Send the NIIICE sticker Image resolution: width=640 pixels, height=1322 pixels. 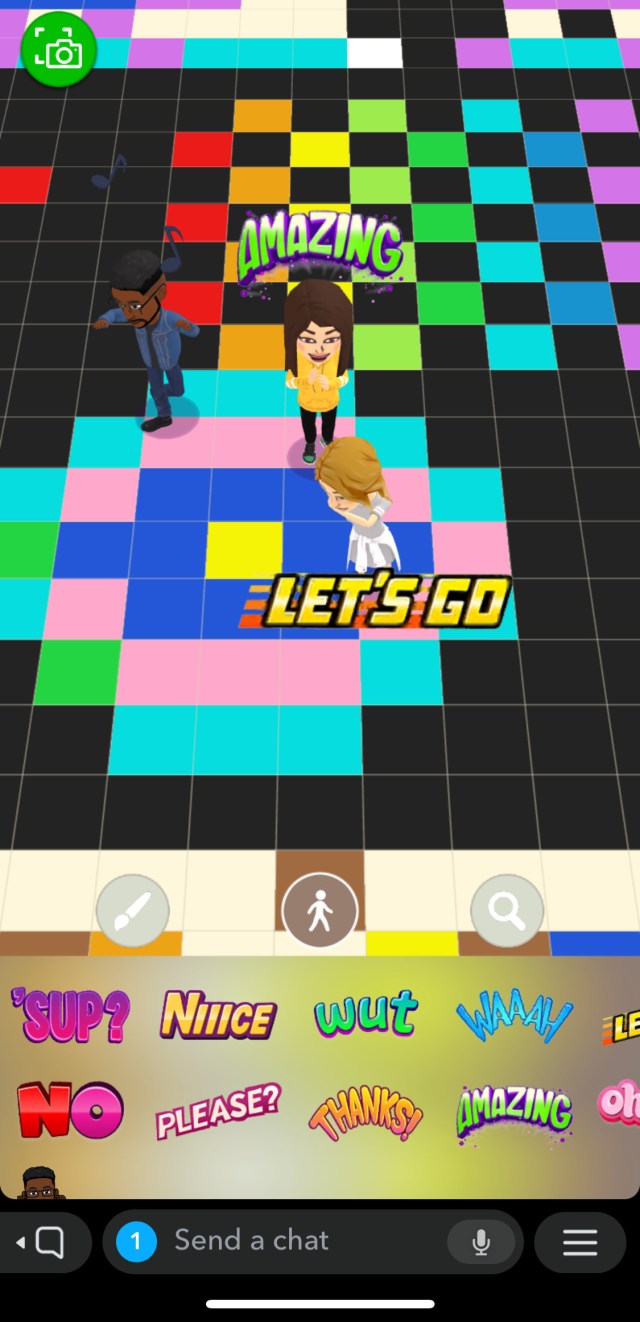[218, 1016]
